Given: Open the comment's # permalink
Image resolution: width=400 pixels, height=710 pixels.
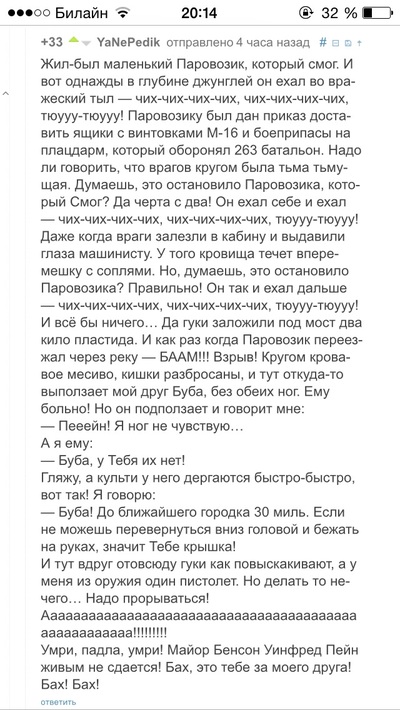Looking at the screenshot, I should click(323, 43).
